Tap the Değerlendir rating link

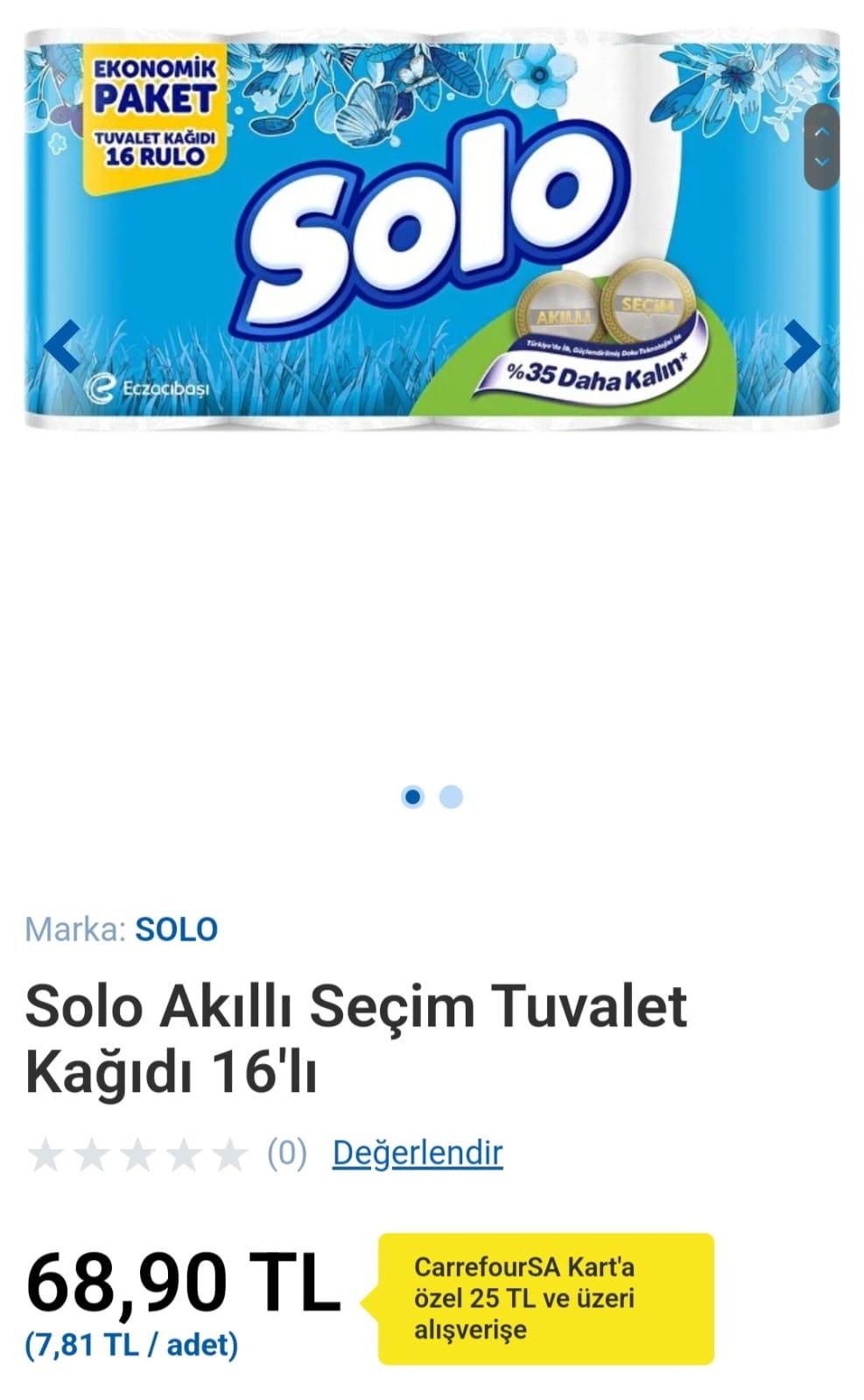(418, 1152)
